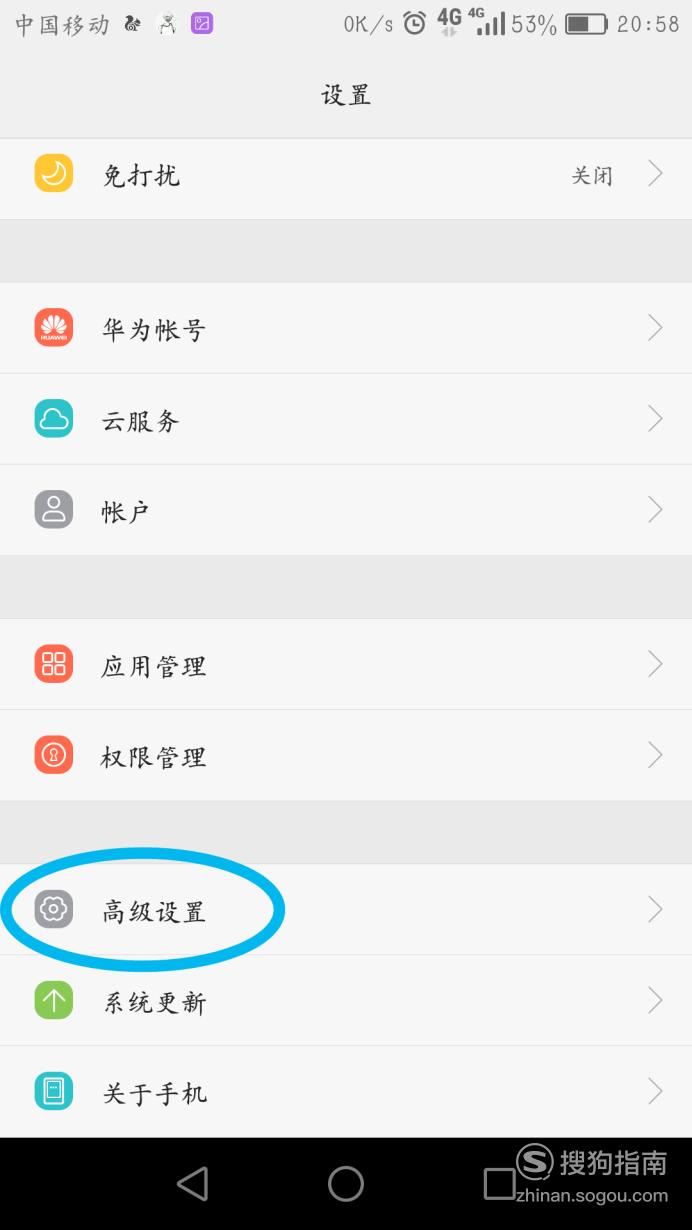
Task: Open 高级设置 advanced settings
Action: [346, 910]
